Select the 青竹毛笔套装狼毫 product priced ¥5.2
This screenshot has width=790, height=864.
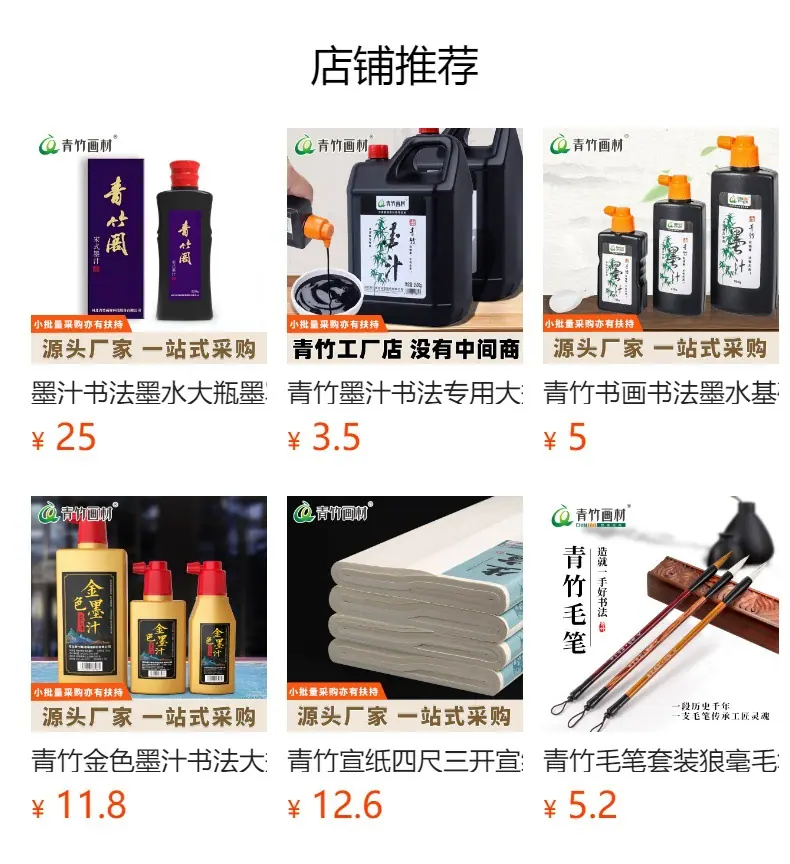661,659
